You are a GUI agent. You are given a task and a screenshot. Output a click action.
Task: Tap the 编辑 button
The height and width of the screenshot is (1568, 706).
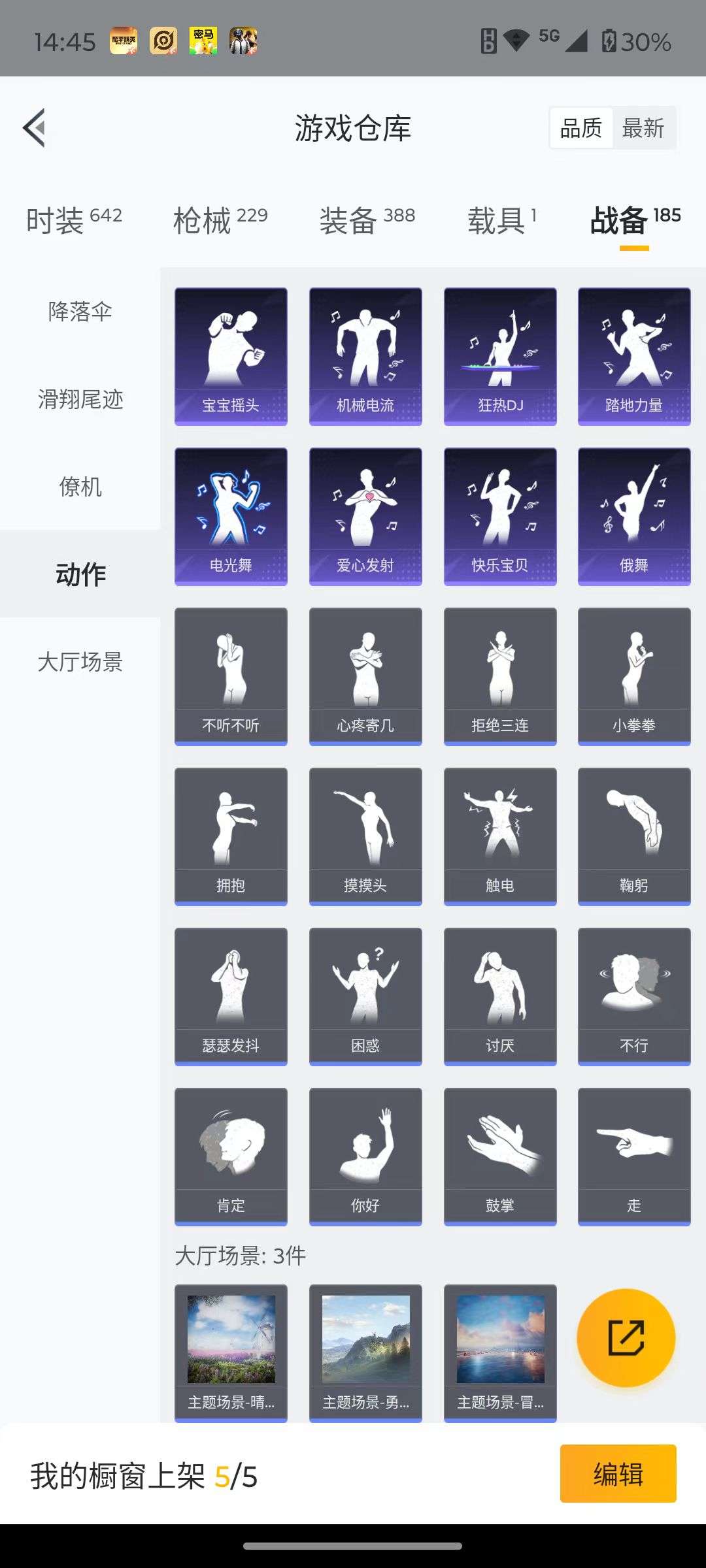[618, 1474]
